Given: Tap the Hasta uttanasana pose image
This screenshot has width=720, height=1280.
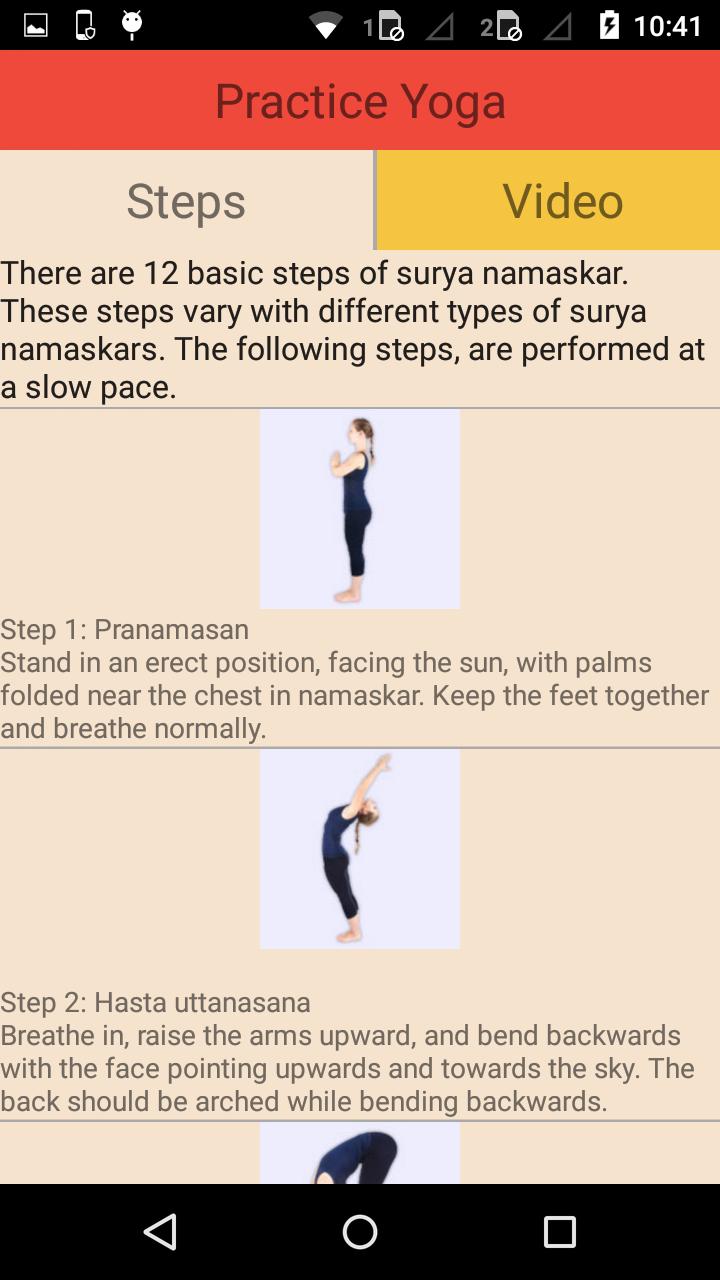Looking at the screenshot, I should tap(360, 848).
